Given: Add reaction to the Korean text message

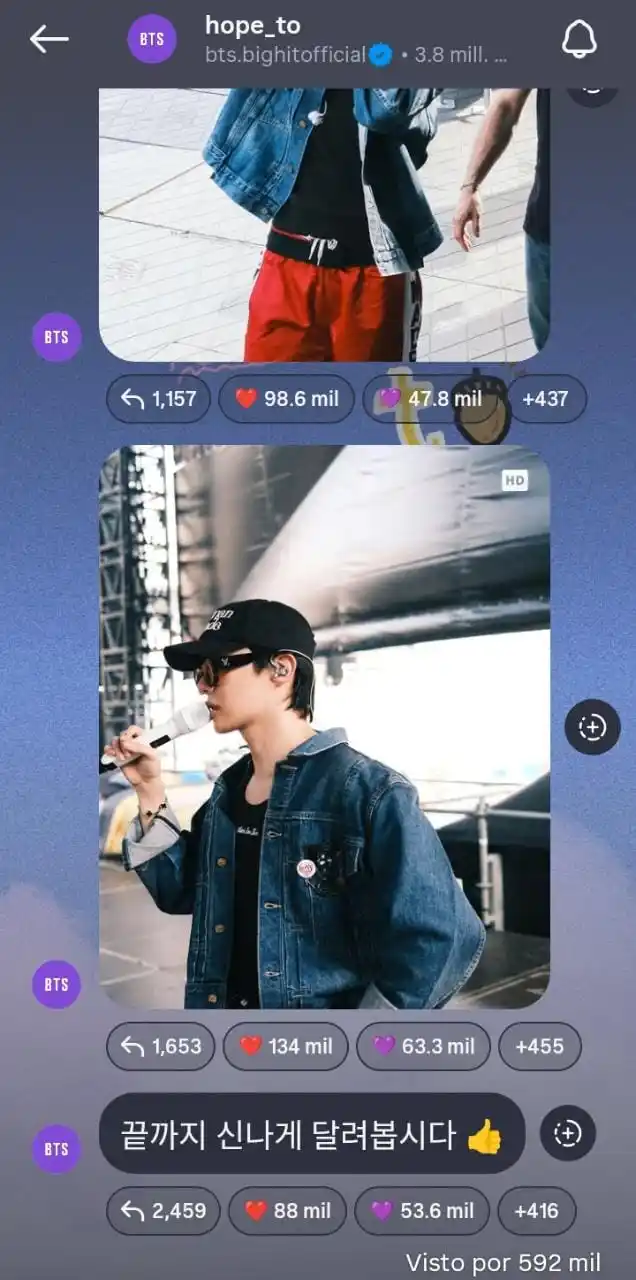Looking at the screenshot, I should click(567, 1133).
